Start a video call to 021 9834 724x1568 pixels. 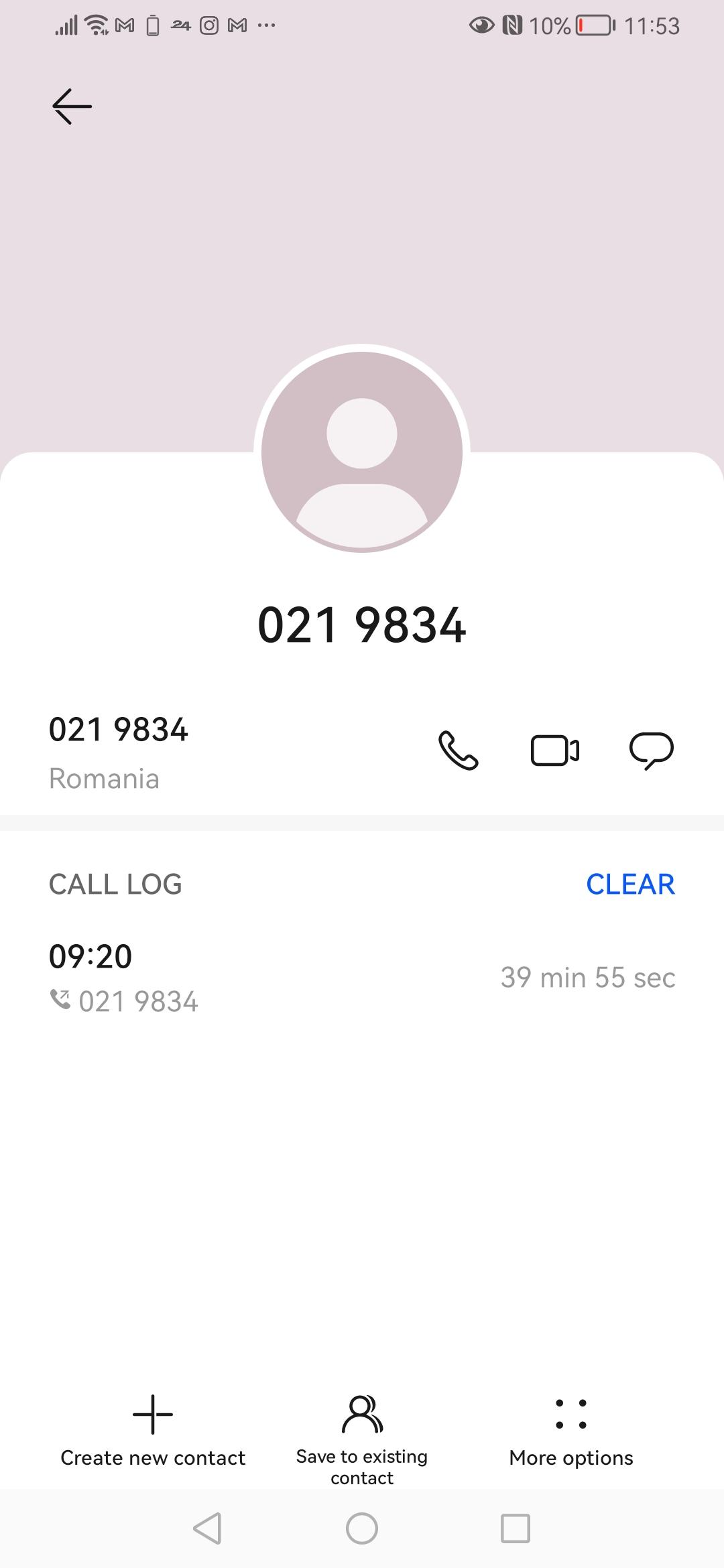coord(554,750)
